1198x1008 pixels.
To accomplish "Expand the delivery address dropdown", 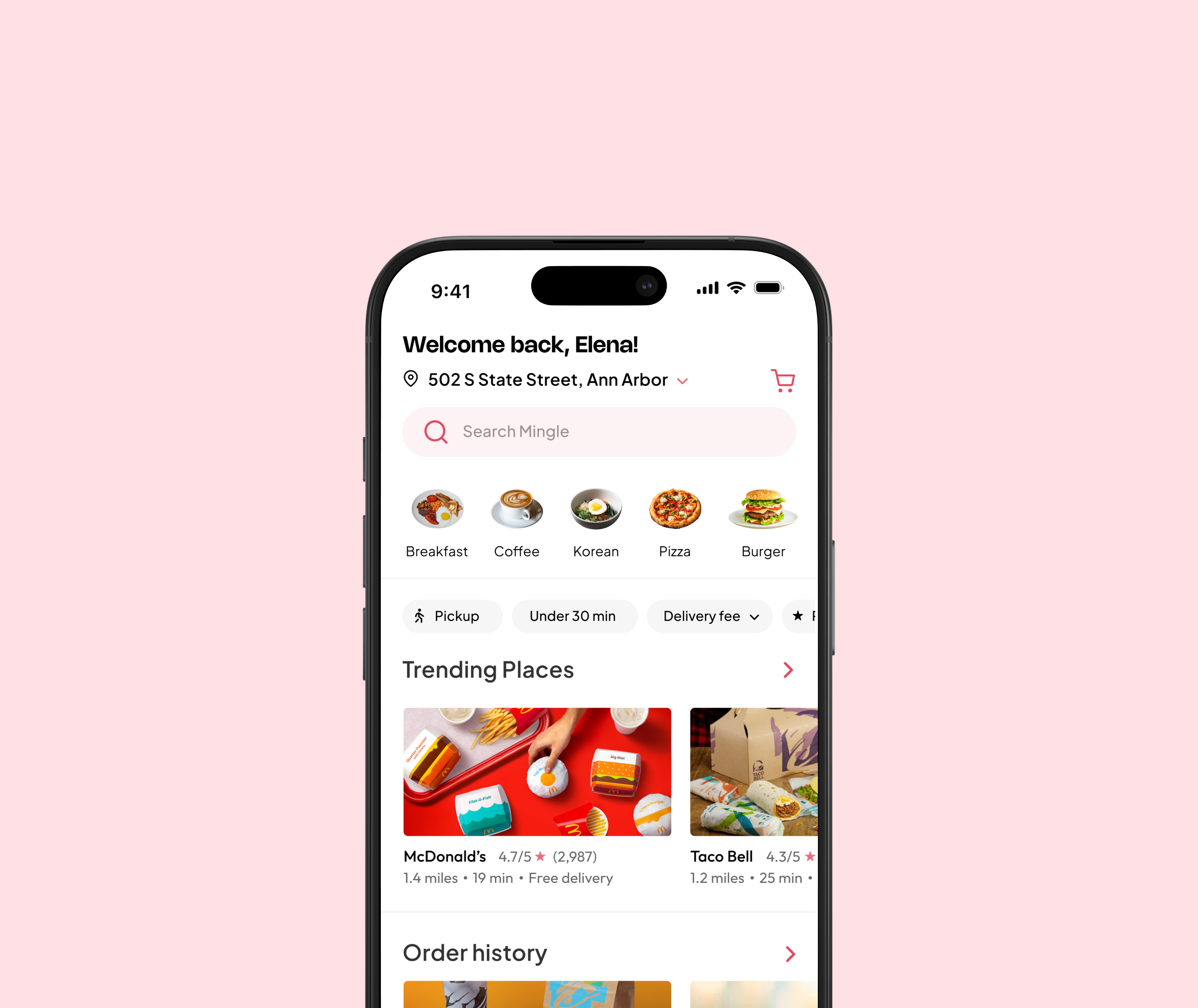I will tap(682, 381).
